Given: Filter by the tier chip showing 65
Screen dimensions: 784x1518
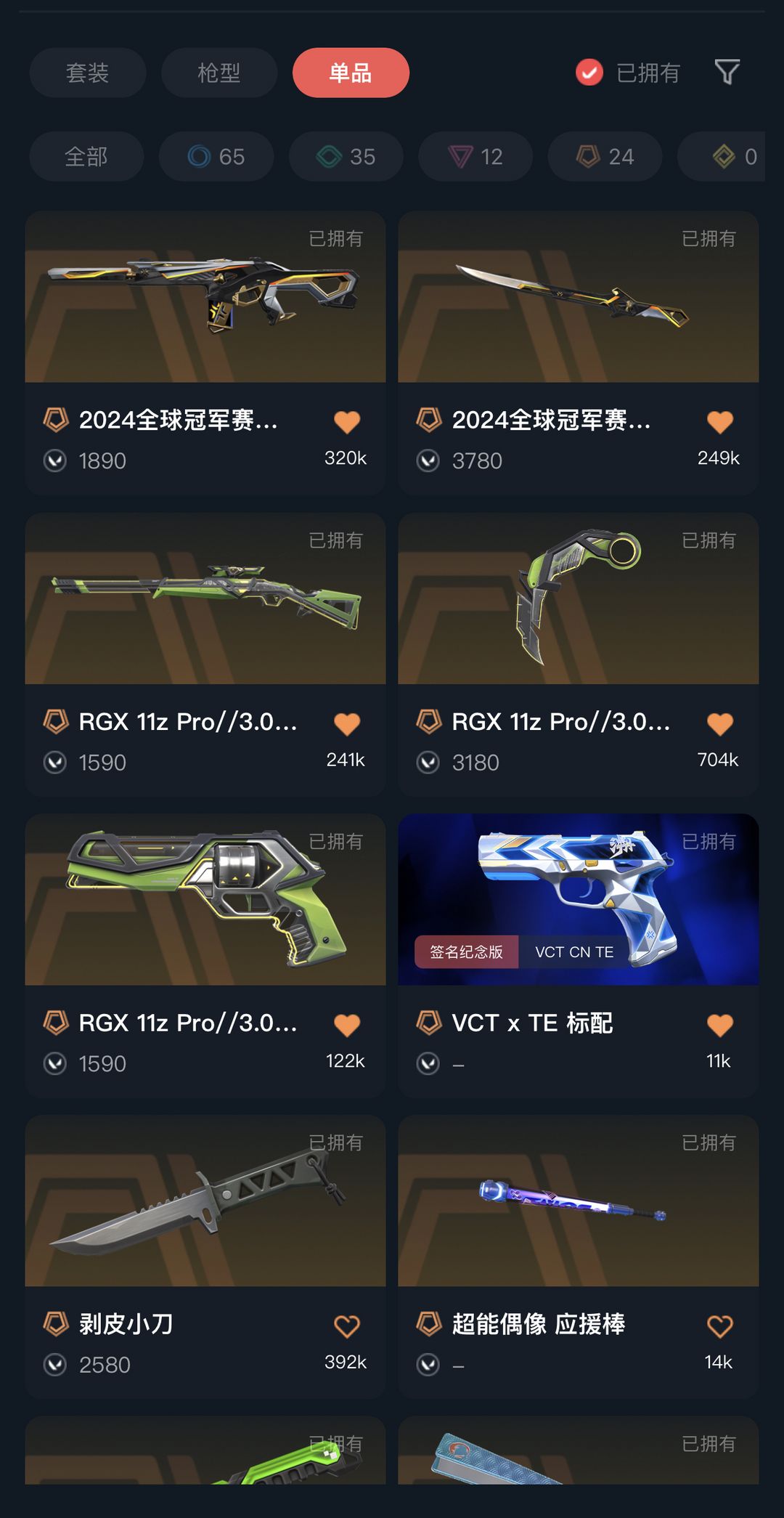Looking at the screenshot, I should click(x=216, y=156).
